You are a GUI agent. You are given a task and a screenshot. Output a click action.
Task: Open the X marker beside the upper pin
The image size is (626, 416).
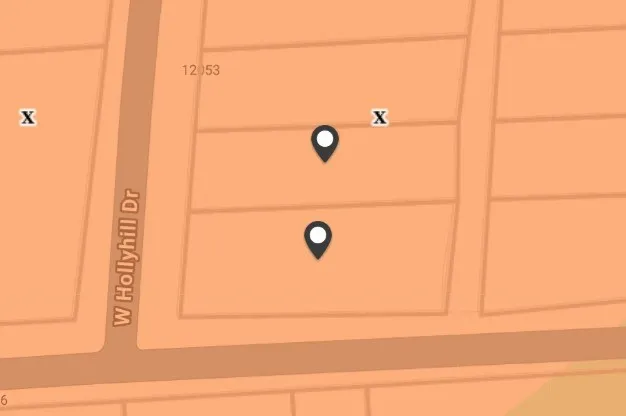[380, 117]
